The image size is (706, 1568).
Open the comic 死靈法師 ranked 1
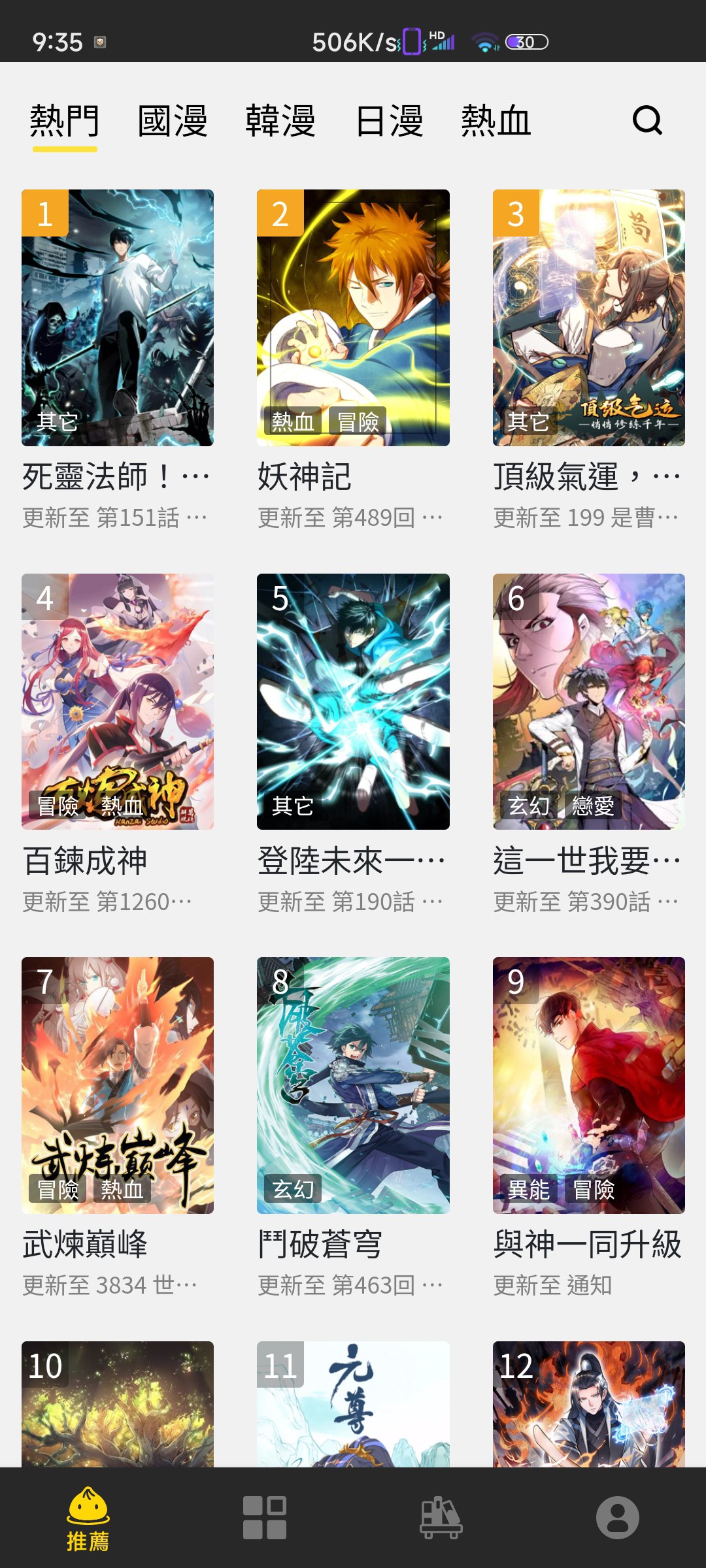[118, 318]
